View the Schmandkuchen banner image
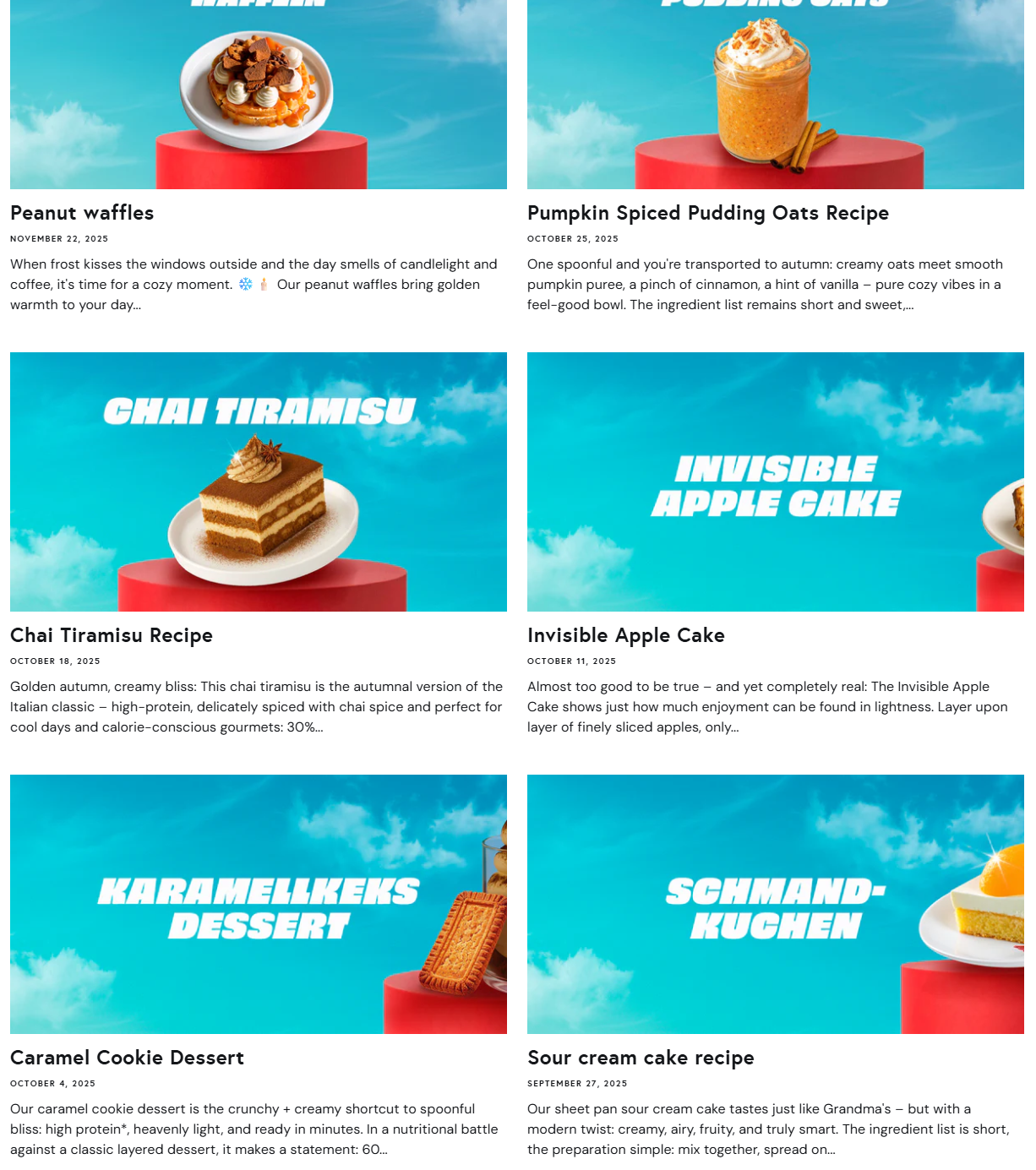Image resolution: width=1036 pixels, height=1170 pixels. [x=775, y=904]
